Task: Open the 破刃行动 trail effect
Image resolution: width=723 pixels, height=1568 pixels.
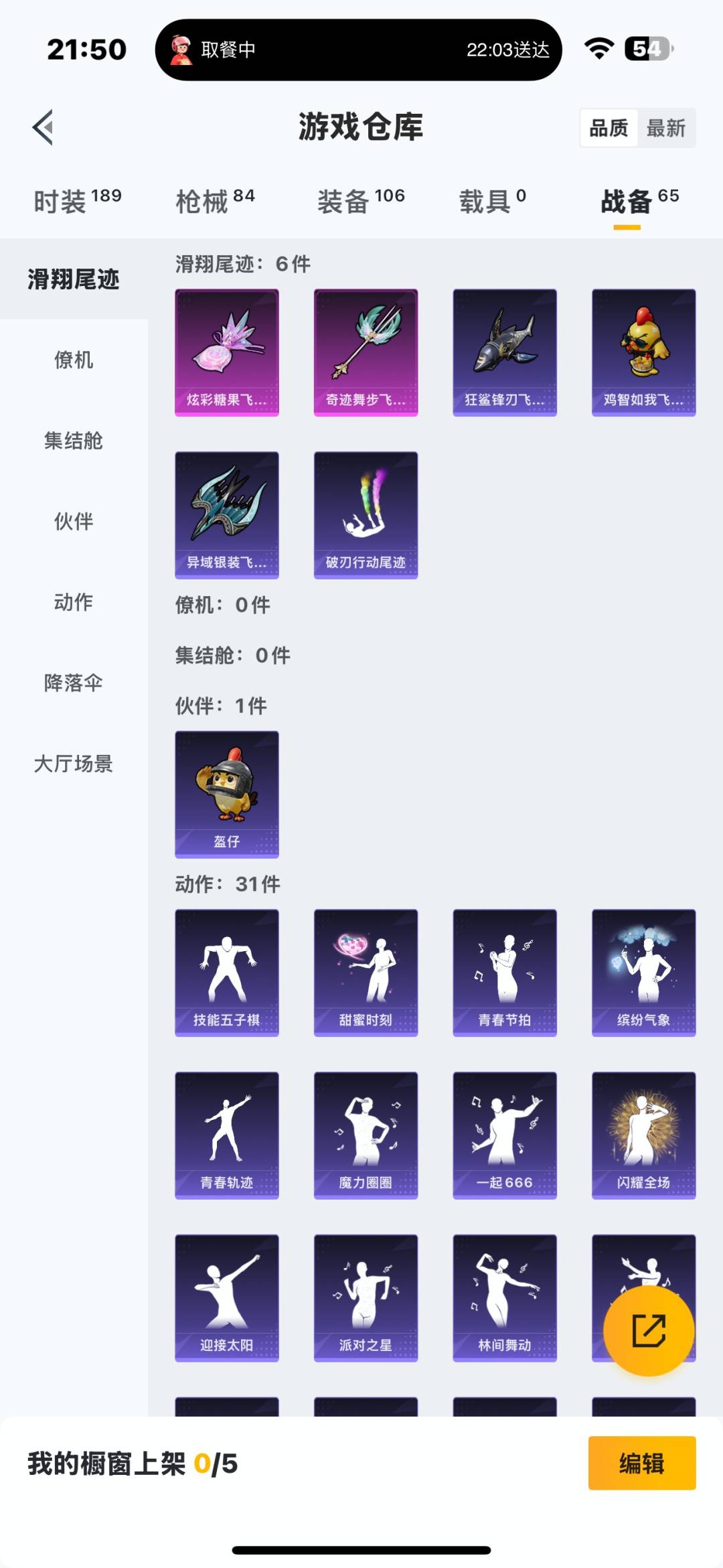Action: point(366,514)
